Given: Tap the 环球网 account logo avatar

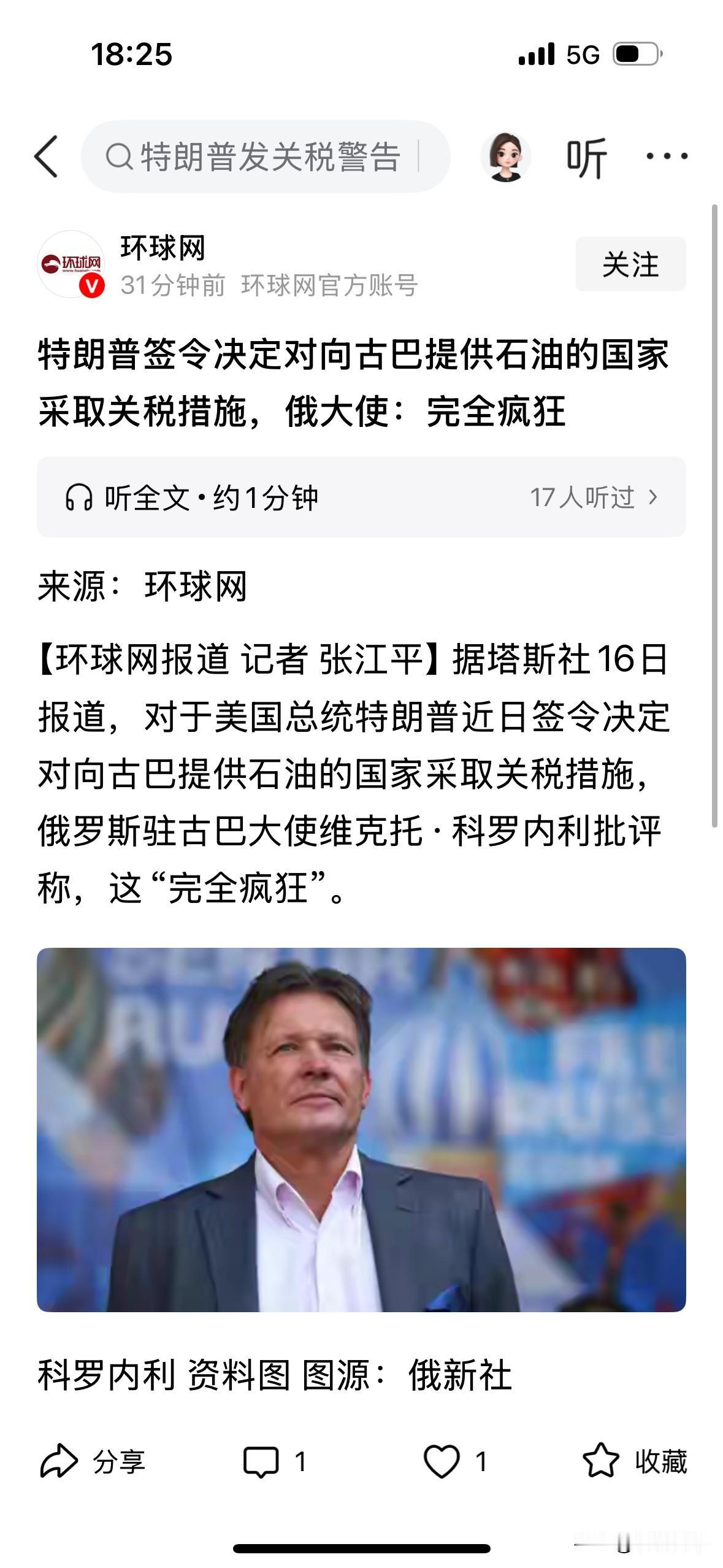Looking at the screenshot, I should 72,264.
